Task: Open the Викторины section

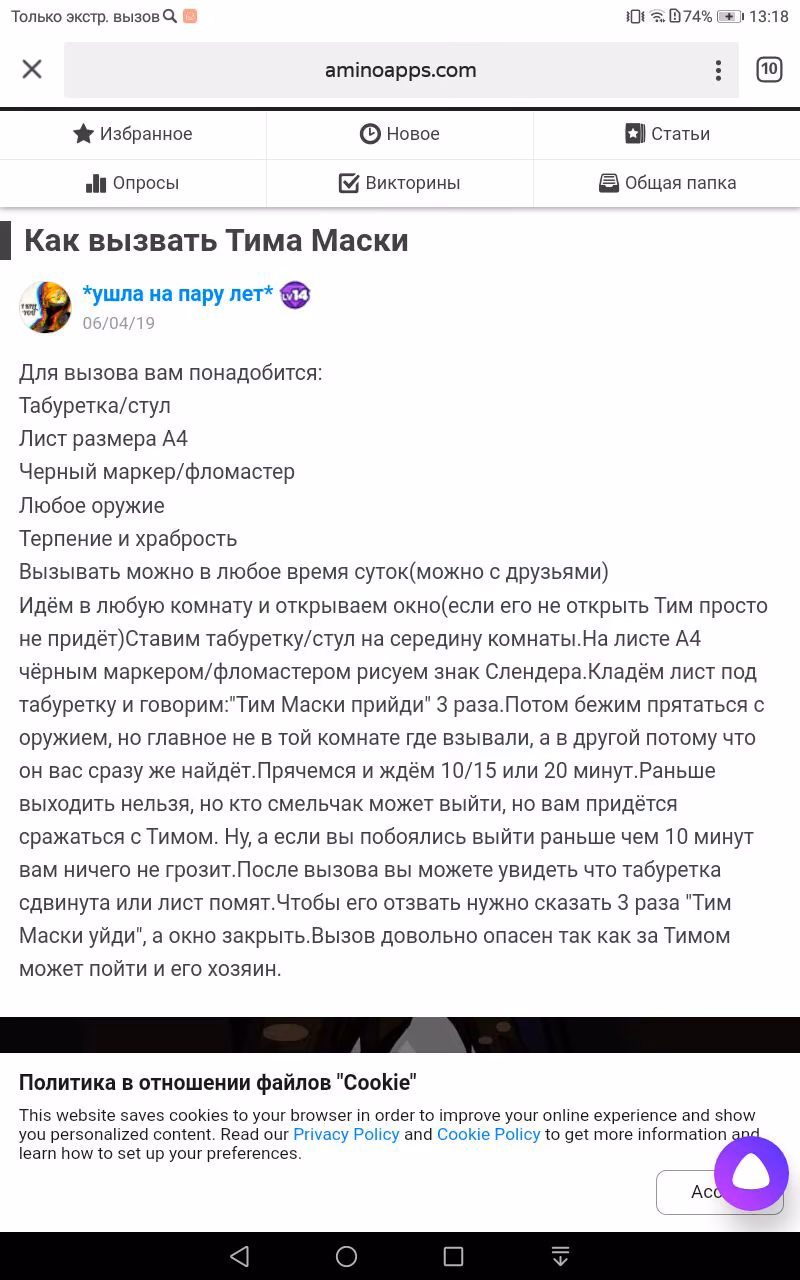Action: coord(400,183)
